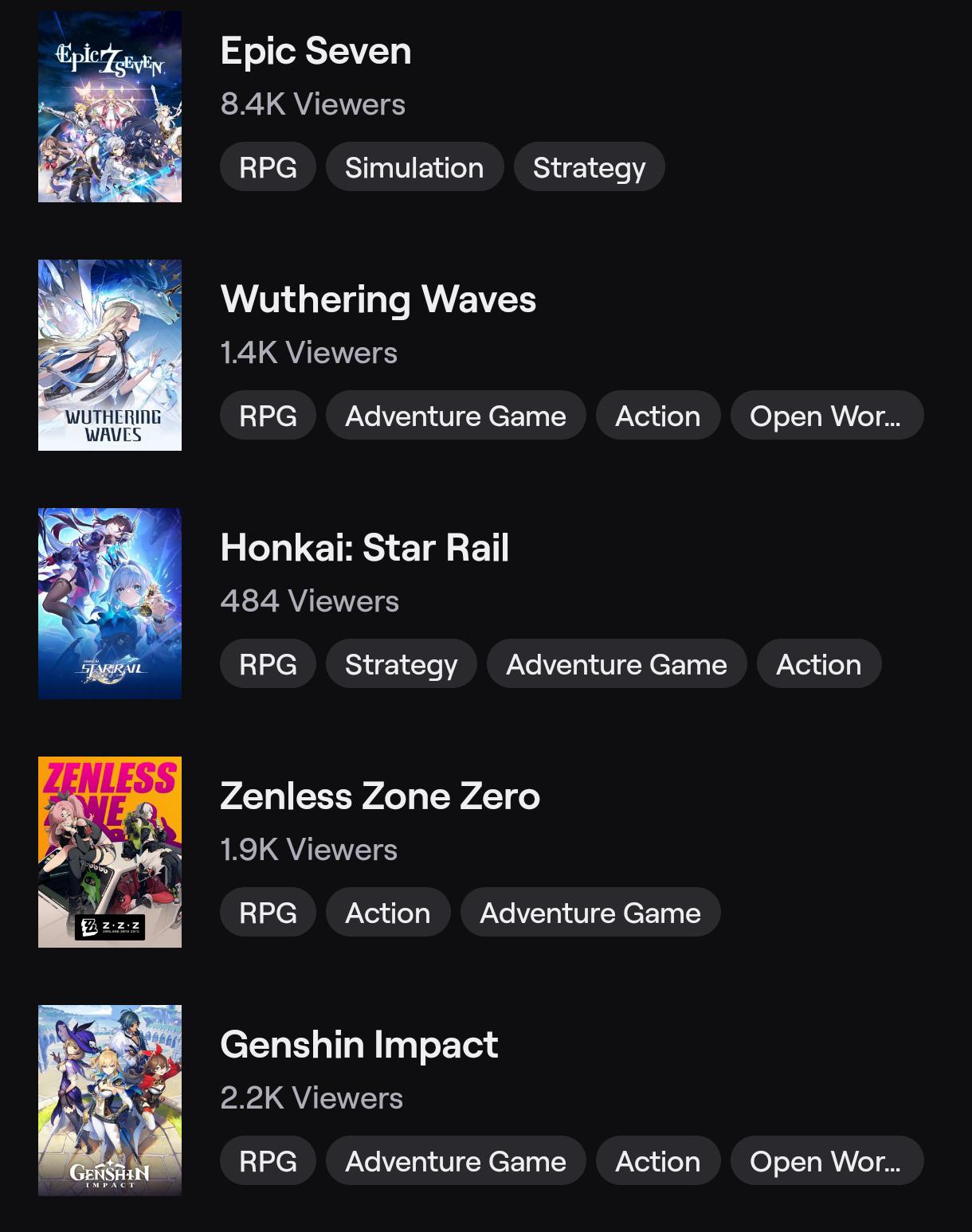Image resolution: width=972 pixels, height=1232 pixels.
Task: Tap the Wuthering Waves cover art
Action: [110, 355]
